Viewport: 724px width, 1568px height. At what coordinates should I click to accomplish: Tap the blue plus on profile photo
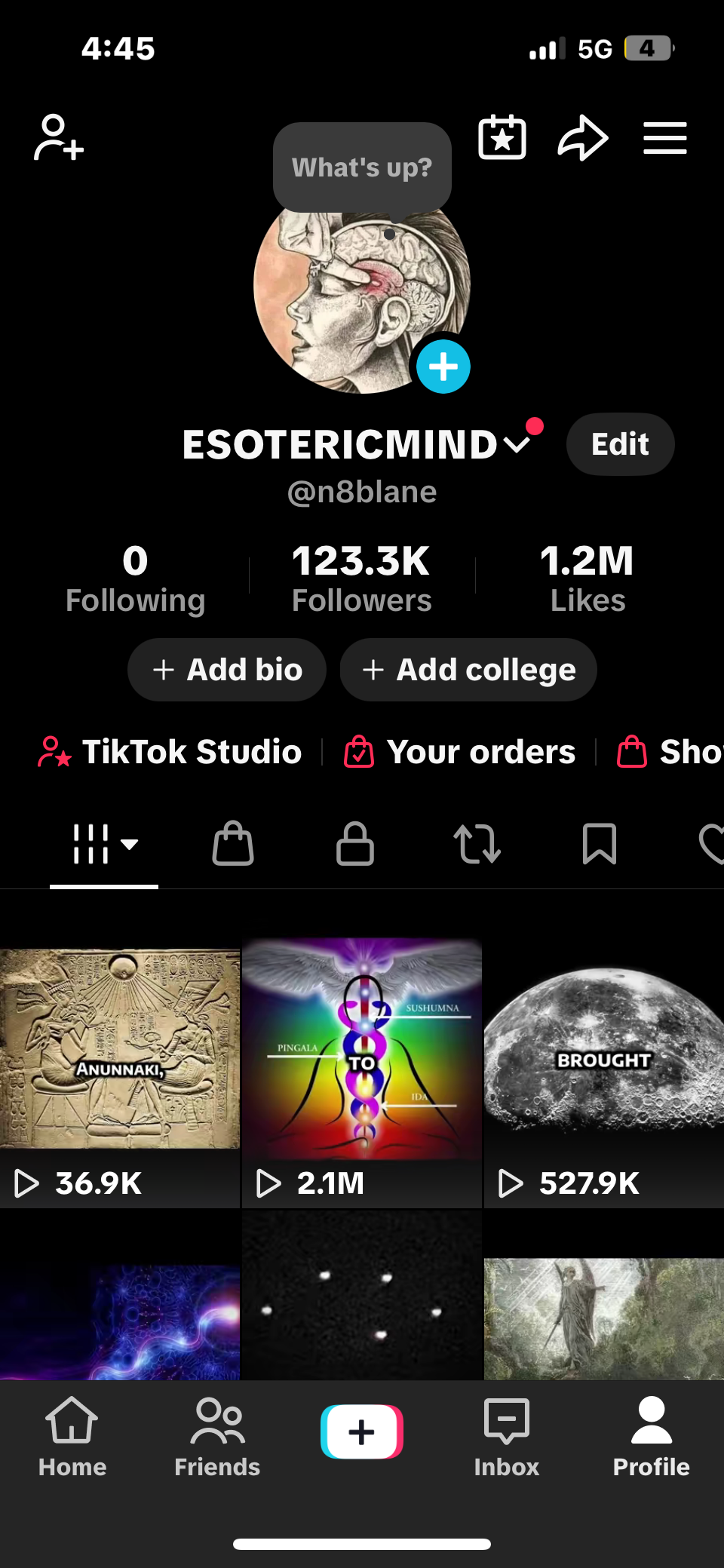click(443, 367)
